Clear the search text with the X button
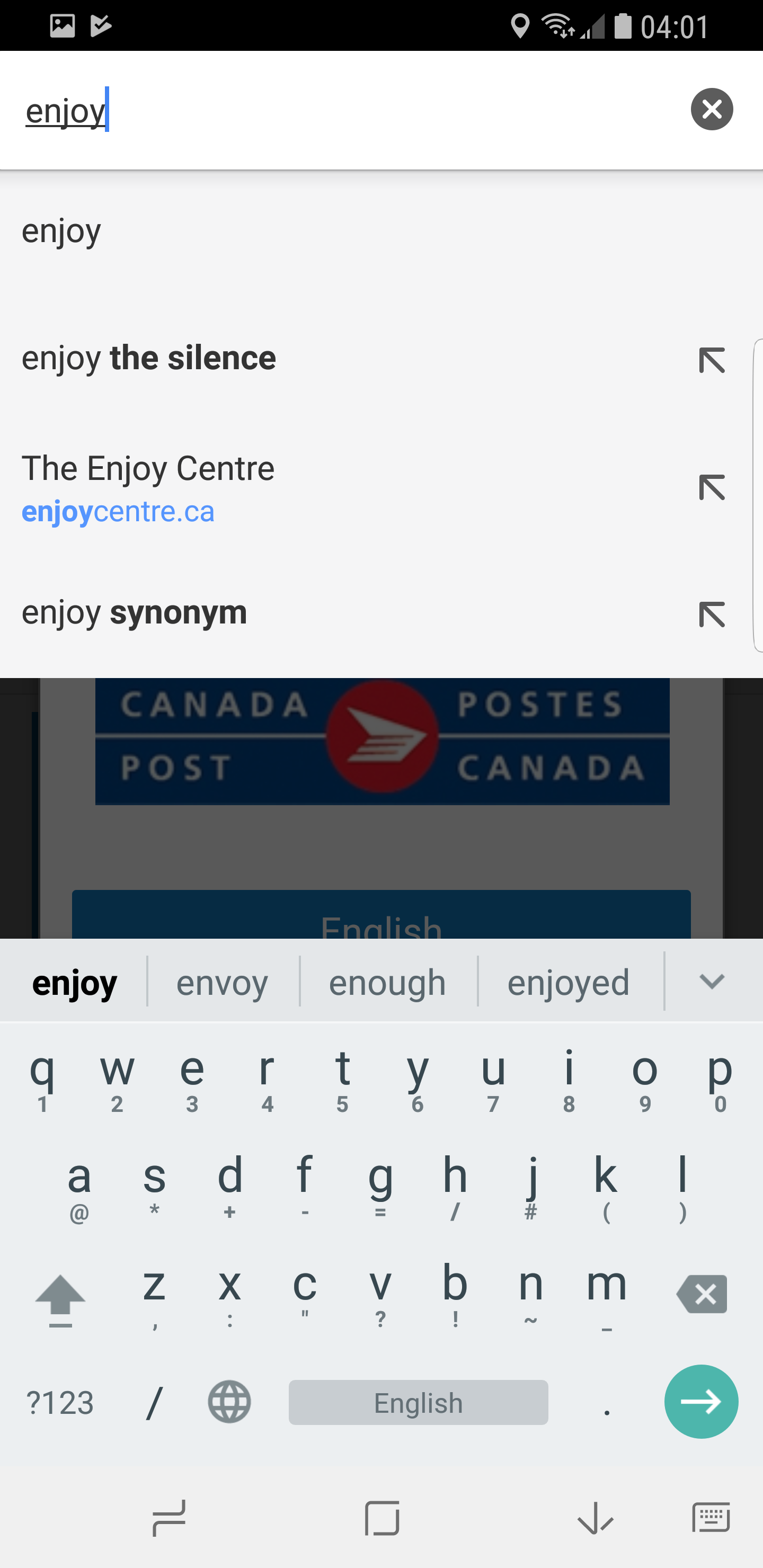The width and height of the screenshot is (763, 1568). point(711,110)
